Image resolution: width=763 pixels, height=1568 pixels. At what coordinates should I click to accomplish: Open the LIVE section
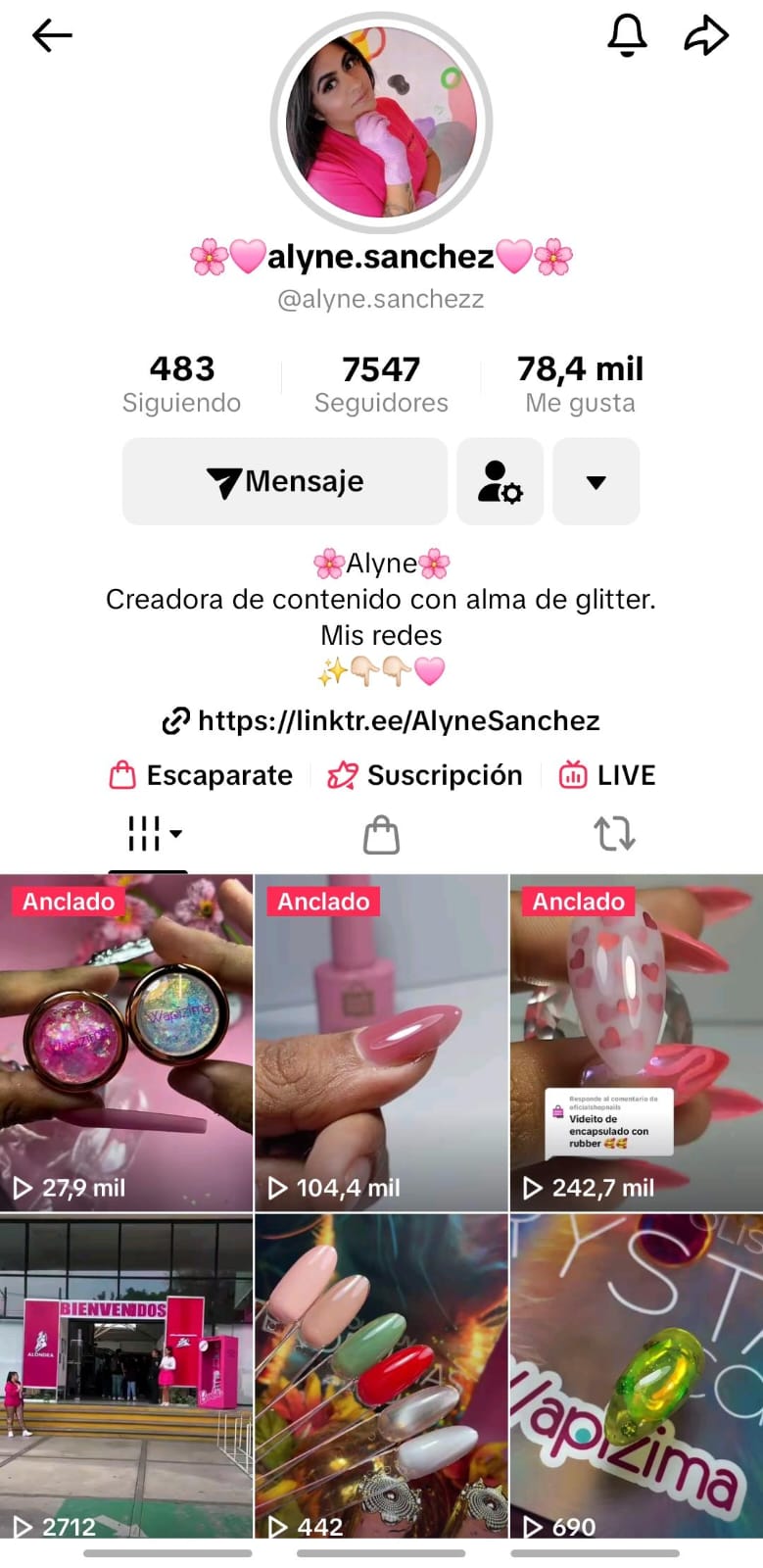(607, 775)
